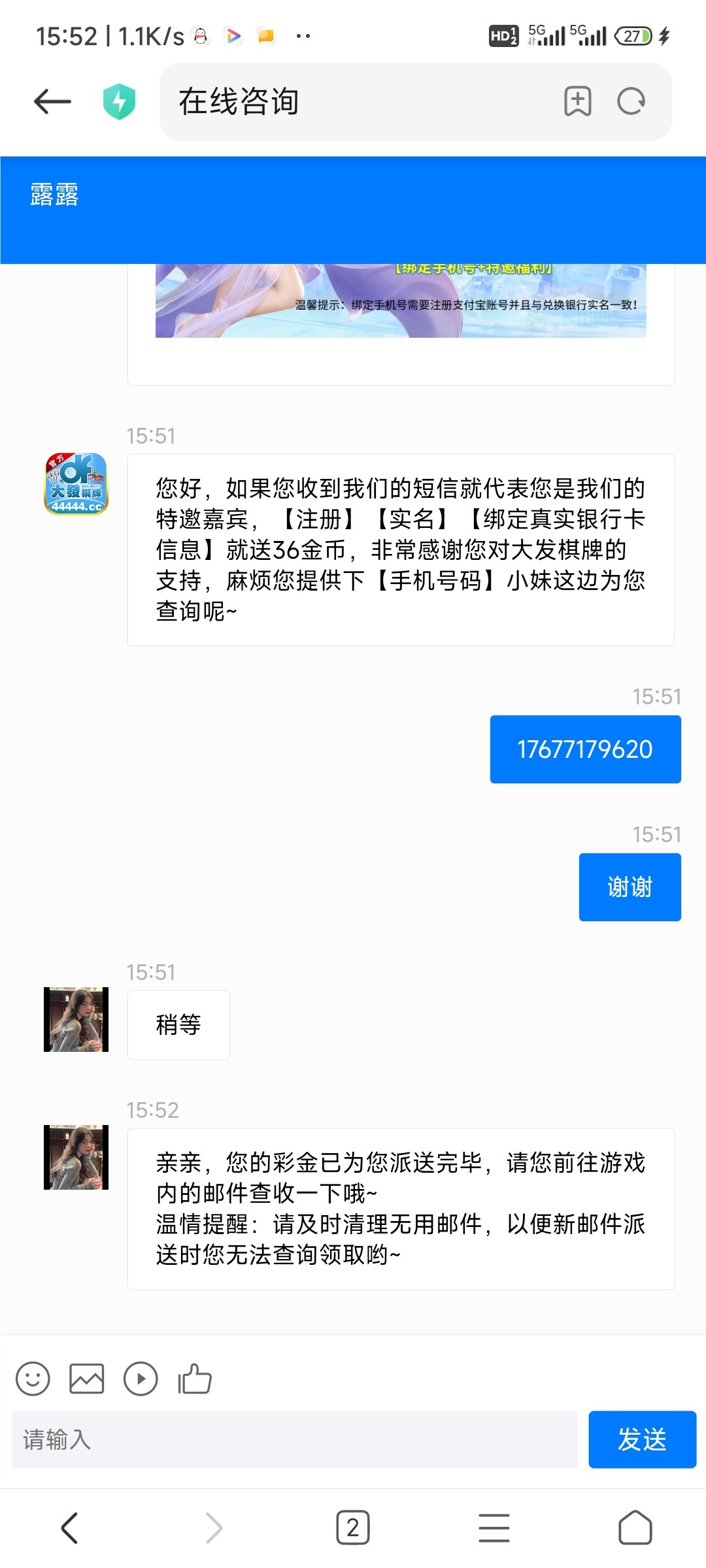Image resolution: width=706 pixels, height=1568 pixels.
Task: Select the 在线咨询 address bar
Action: (294, 102)
